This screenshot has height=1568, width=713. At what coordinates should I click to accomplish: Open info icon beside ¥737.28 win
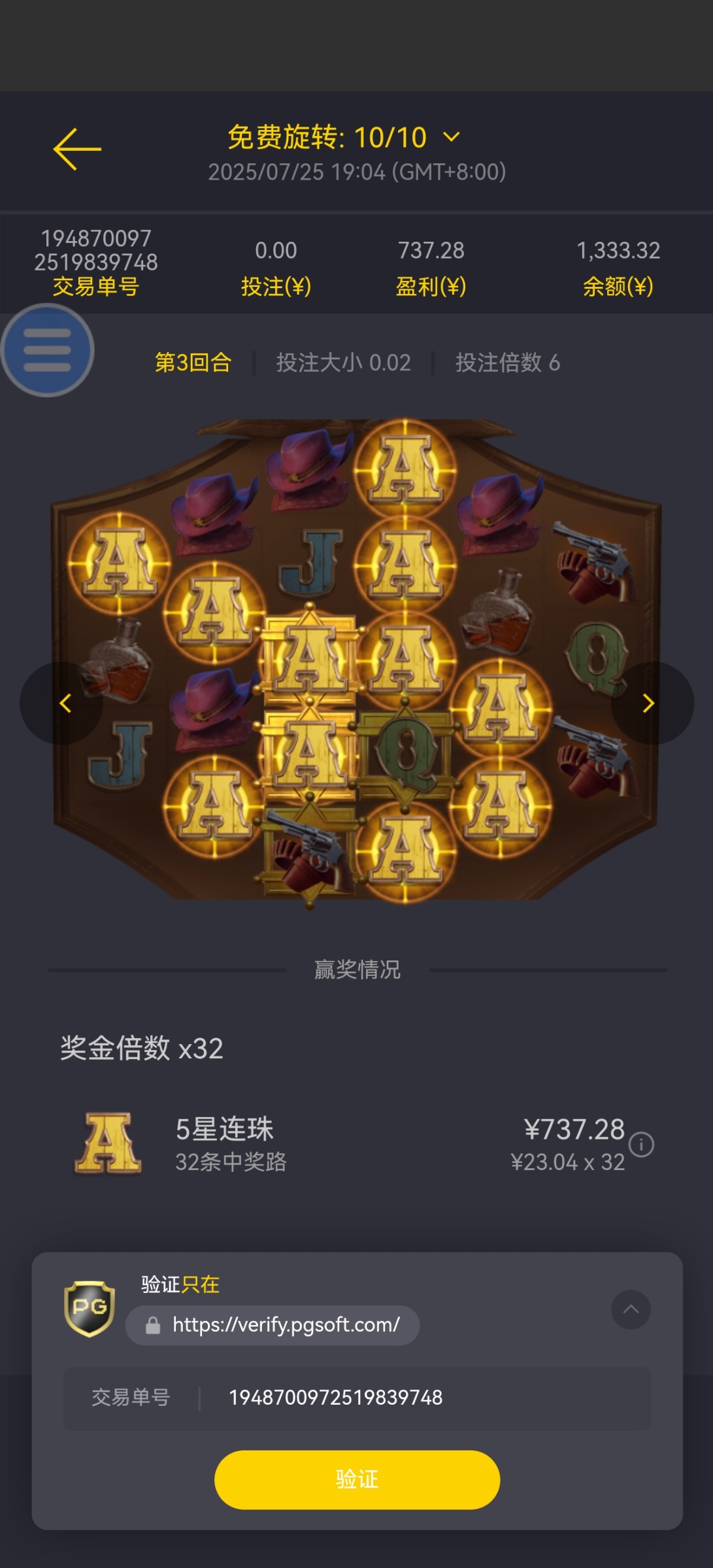pos(641,1145)
